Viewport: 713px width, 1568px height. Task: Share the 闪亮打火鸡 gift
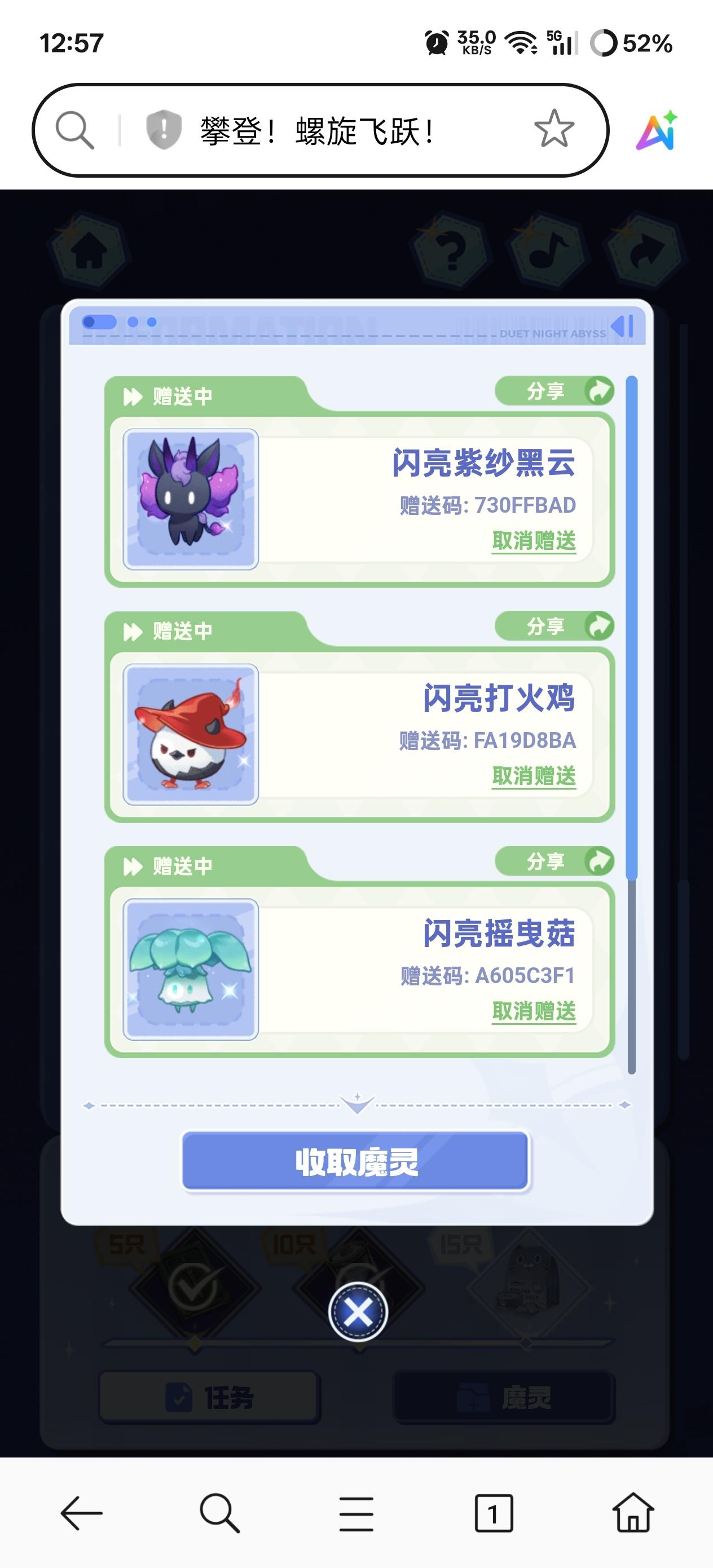[x=554, y=626]
